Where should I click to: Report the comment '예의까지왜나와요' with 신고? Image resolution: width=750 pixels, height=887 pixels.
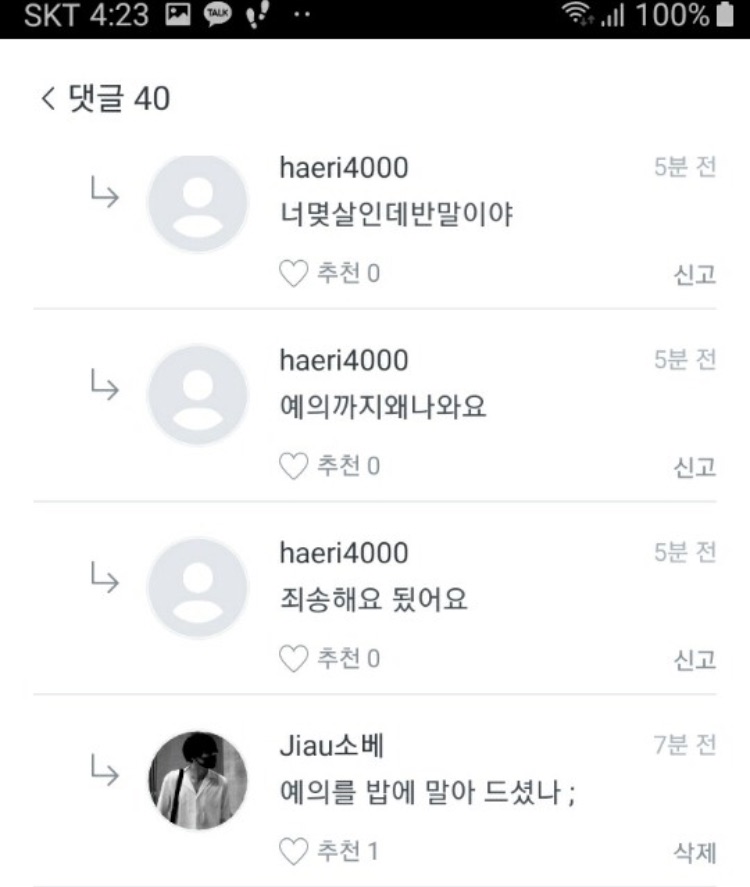pos(695,467)
